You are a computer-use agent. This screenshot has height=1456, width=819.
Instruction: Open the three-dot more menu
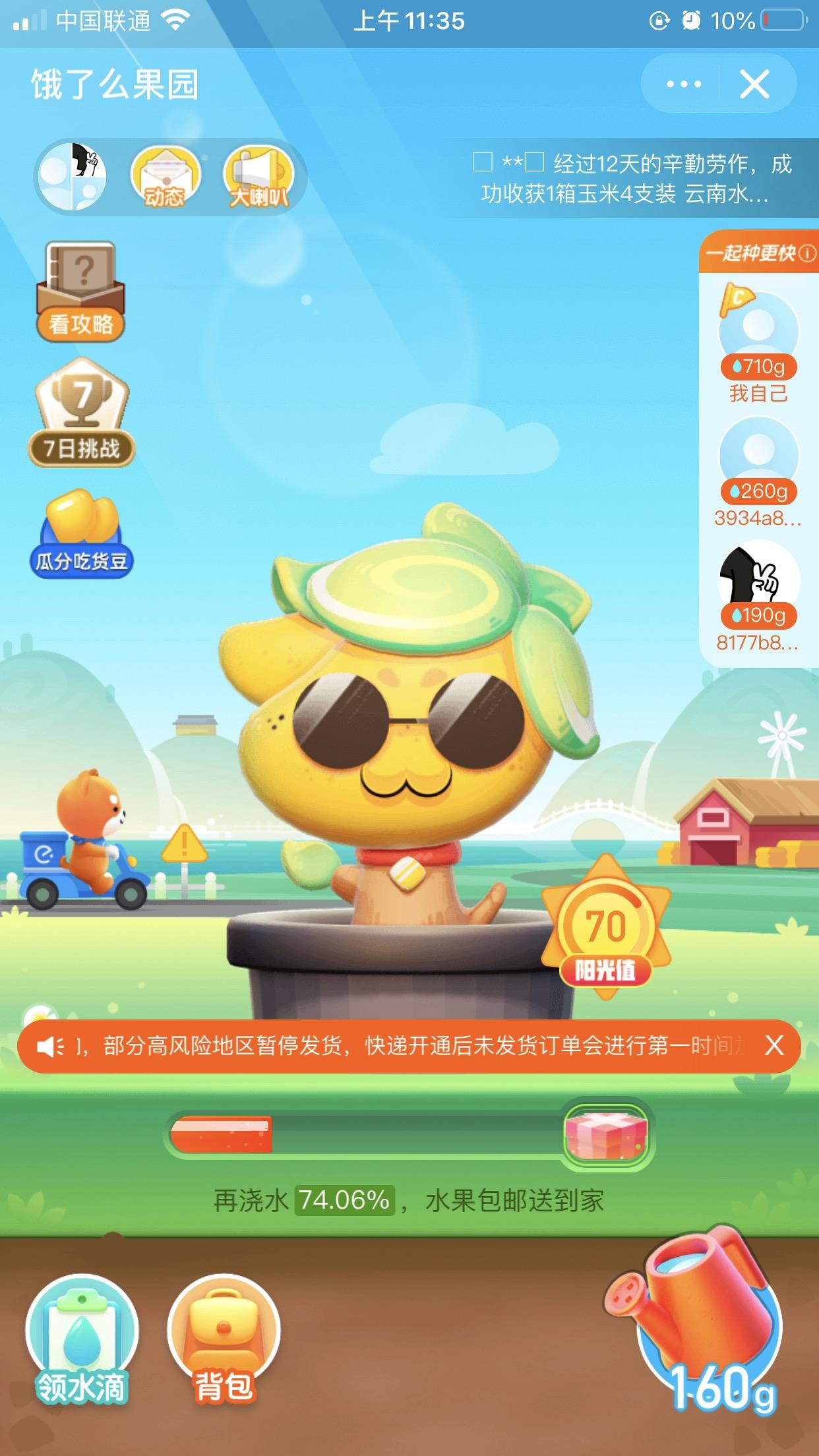(684, 84)
